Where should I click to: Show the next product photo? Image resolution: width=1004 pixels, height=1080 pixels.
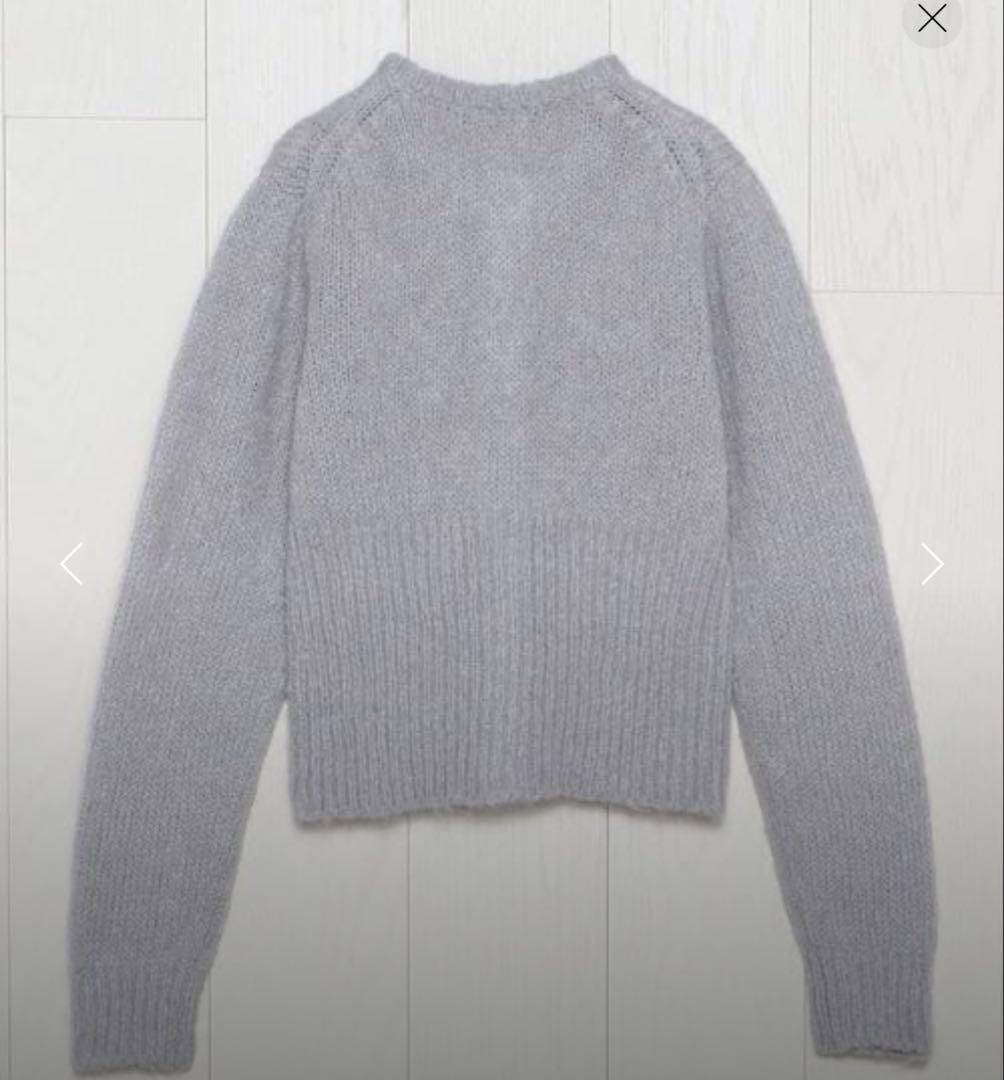click(932, 564)
